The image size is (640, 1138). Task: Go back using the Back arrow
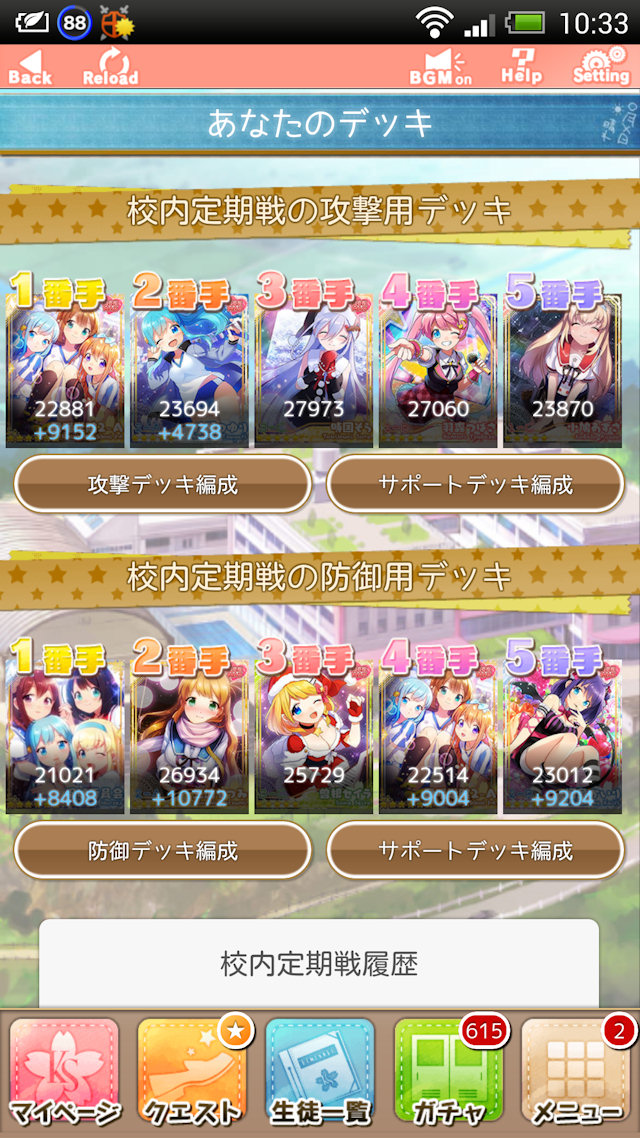tap(30, 67)
